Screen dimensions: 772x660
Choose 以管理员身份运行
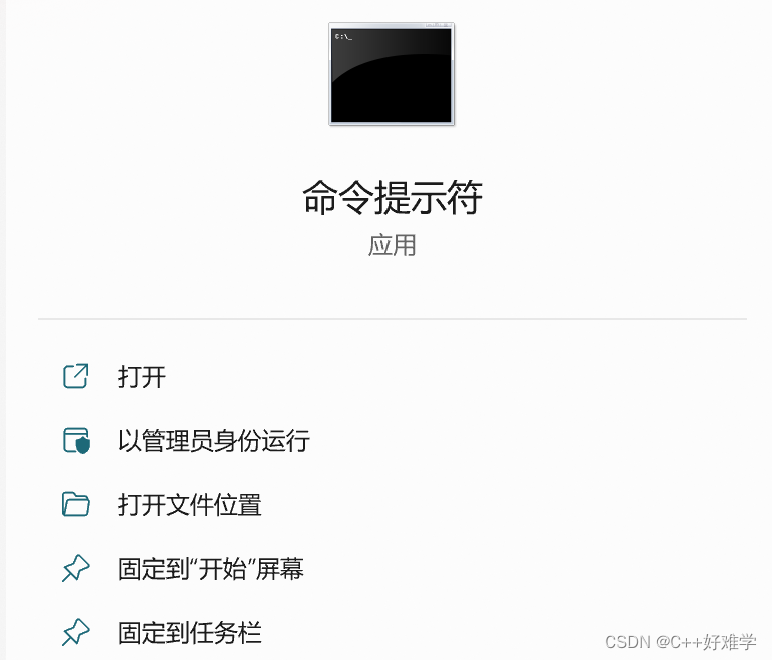tap(213, 441)
